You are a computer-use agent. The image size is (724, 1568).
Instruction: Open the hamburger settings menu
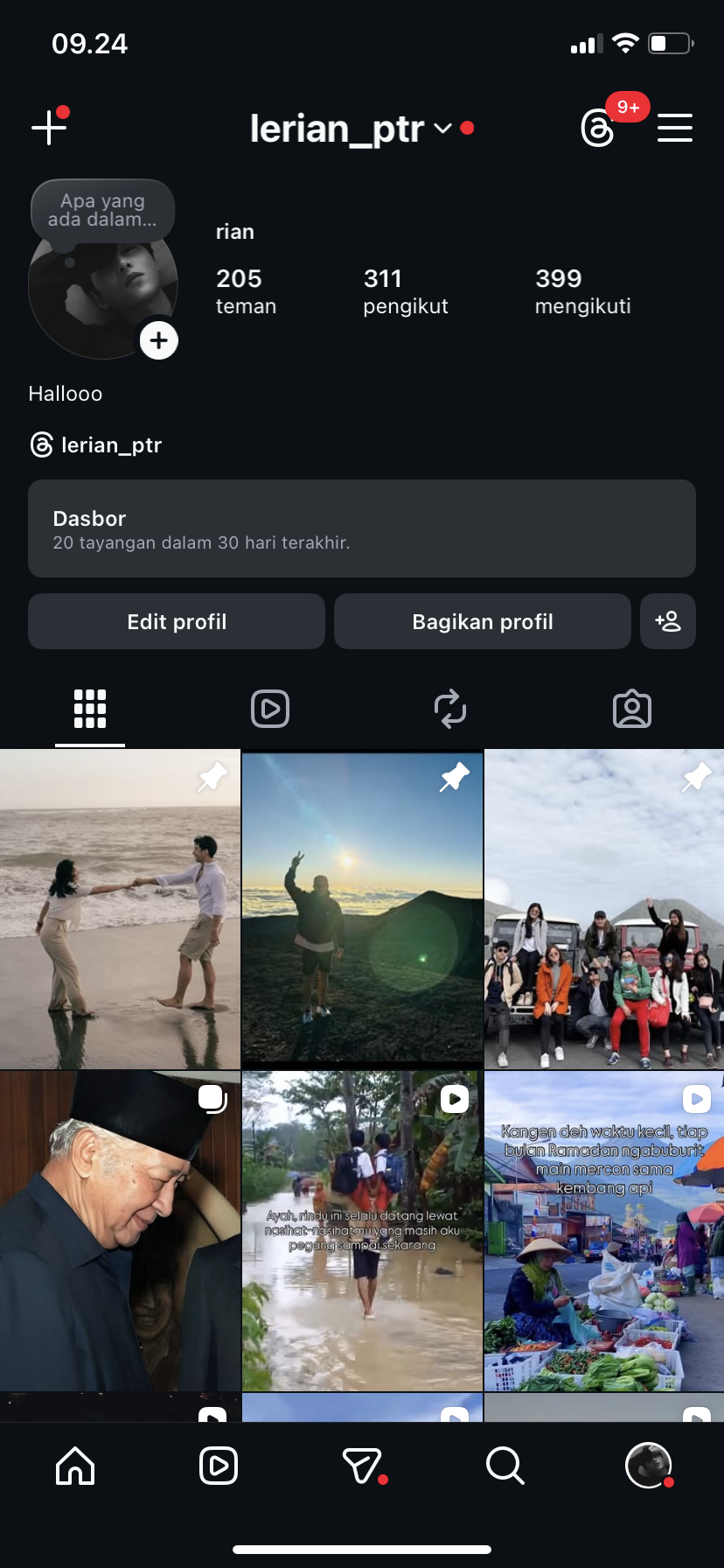tap(674, 128)
